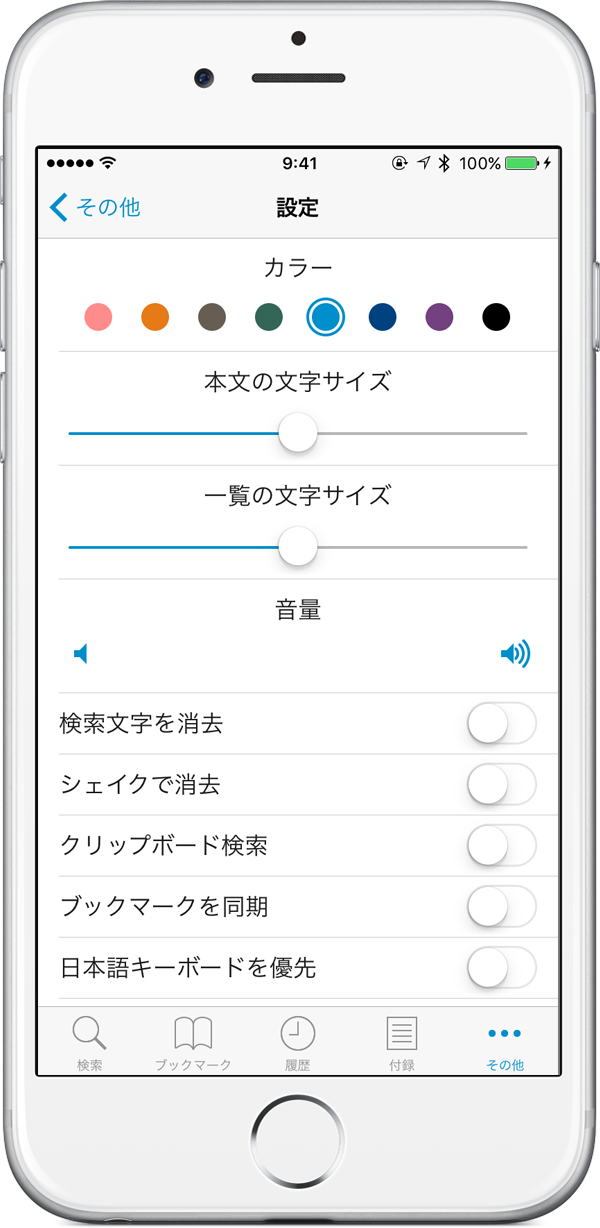600x1228 pixels.
Task: Select the その他 tab
Action: pyautogui.click(x=504, y=1042)
